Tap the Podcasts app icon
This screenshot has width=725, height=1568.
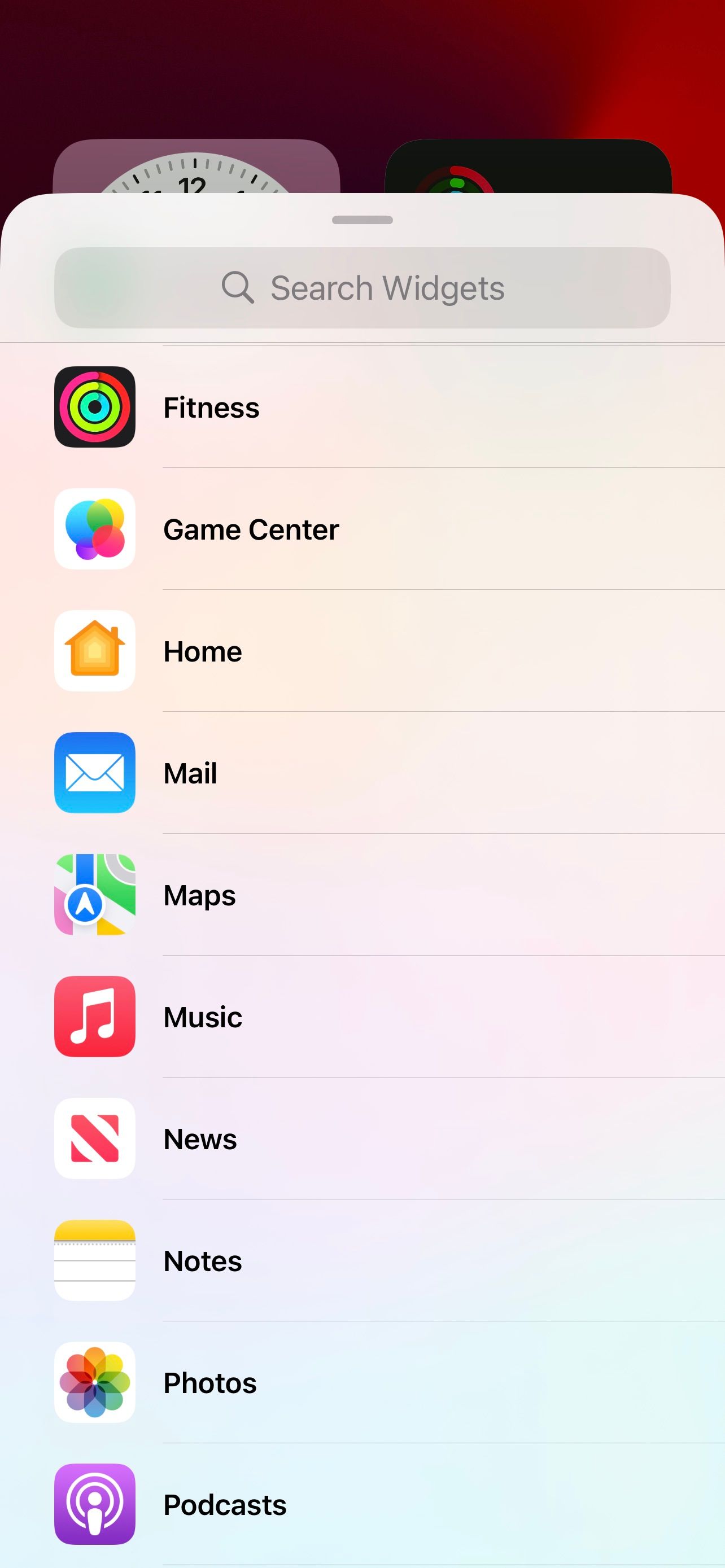pos(94,1505)
